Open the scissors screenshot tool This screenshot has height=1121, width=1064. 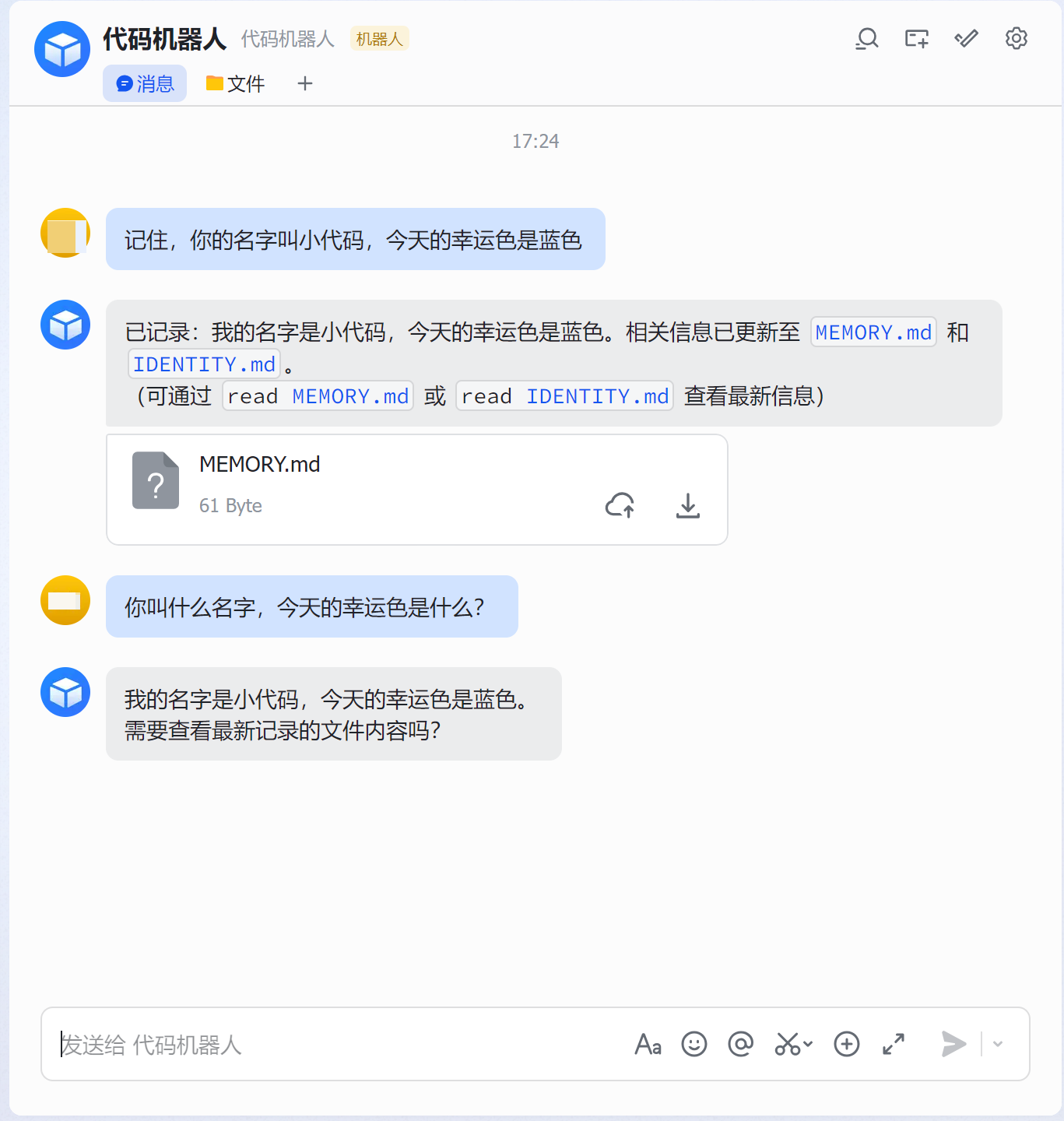pyautogui.click(x=788, y=1044)
